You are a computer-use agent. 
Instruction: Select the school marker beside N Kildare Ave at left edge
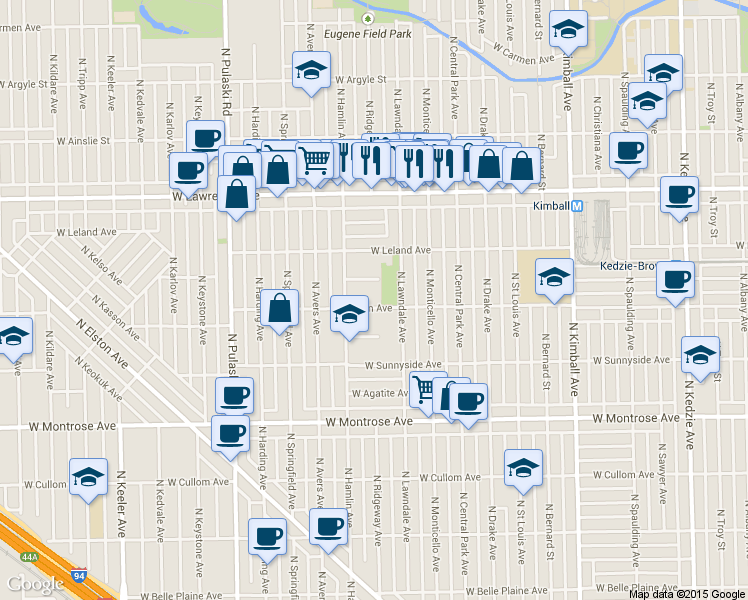pos(14,339)
